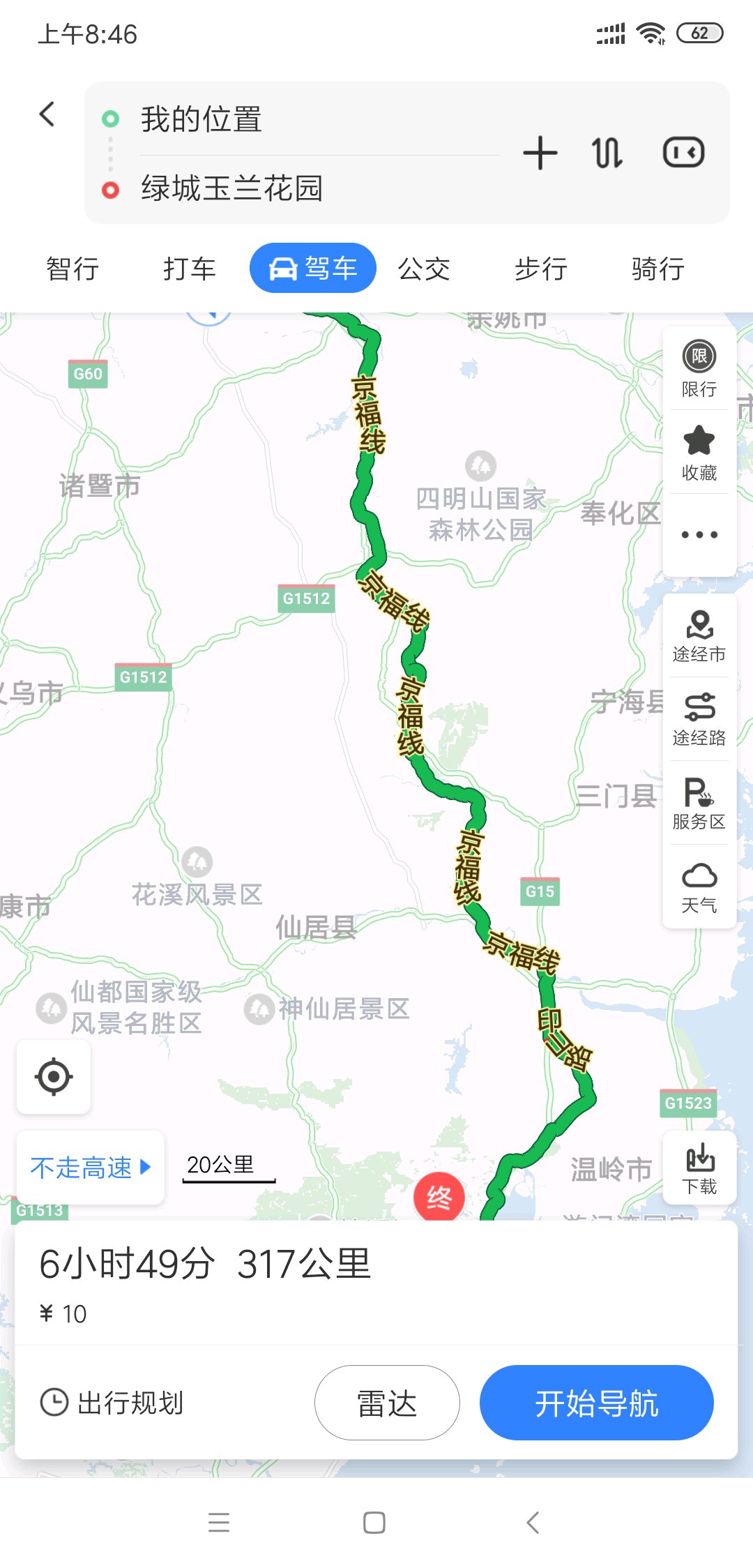This screenshot has height=1568, width=753.
Task: Change destination 绿城玉兰花园
Action: pyautogui.click(x=231, y=188)
